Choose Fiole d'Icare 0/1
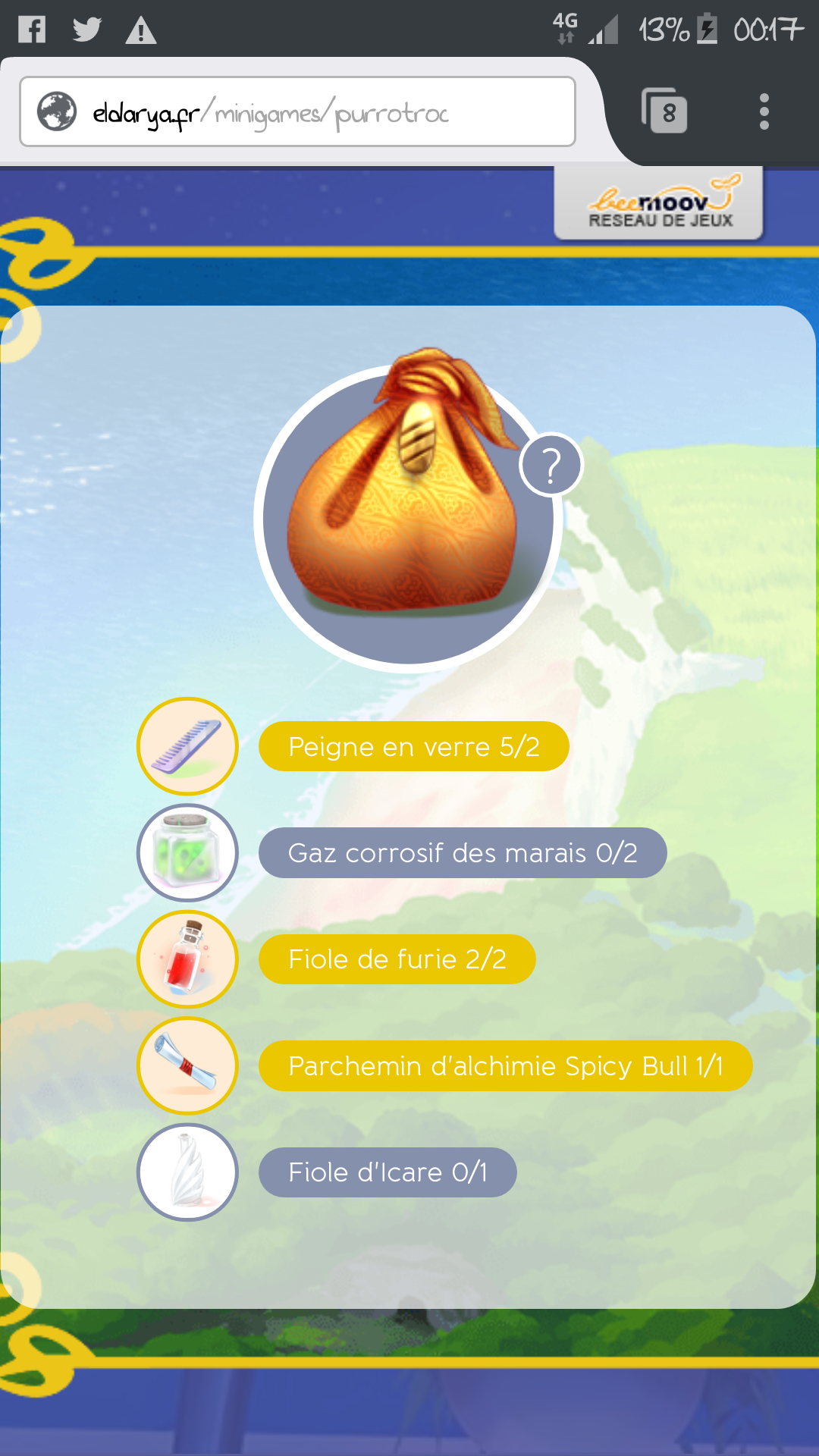Image resolution: width=819 pixels, height=1456 pixels. coord(388,1172)
